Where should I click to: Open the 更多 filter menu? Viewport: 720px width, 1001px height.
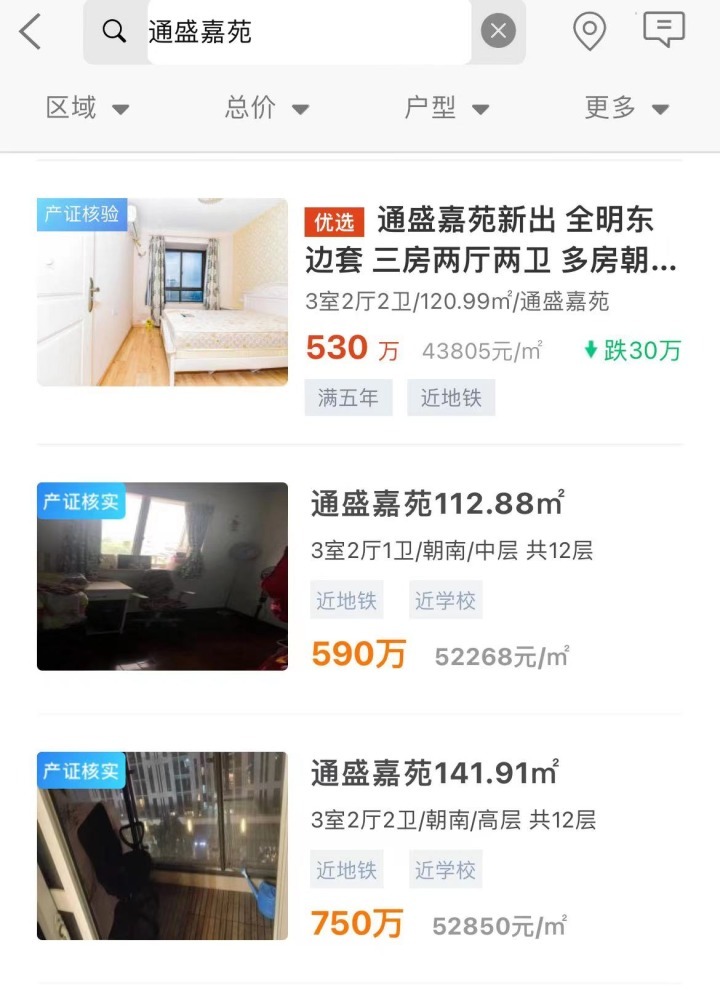[622, 108]
